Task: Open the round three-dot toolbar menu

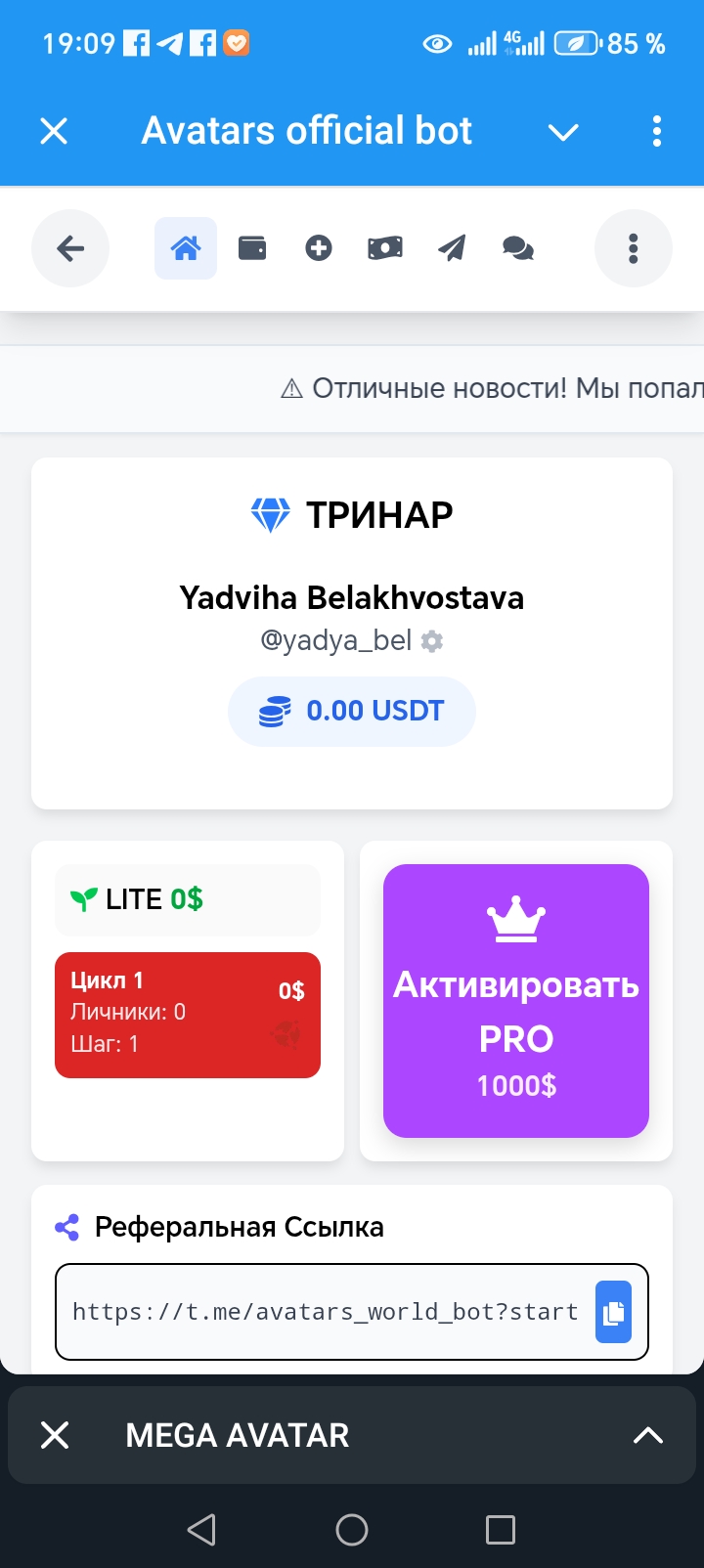Action: pyautogui.click(x=633, y=248)
